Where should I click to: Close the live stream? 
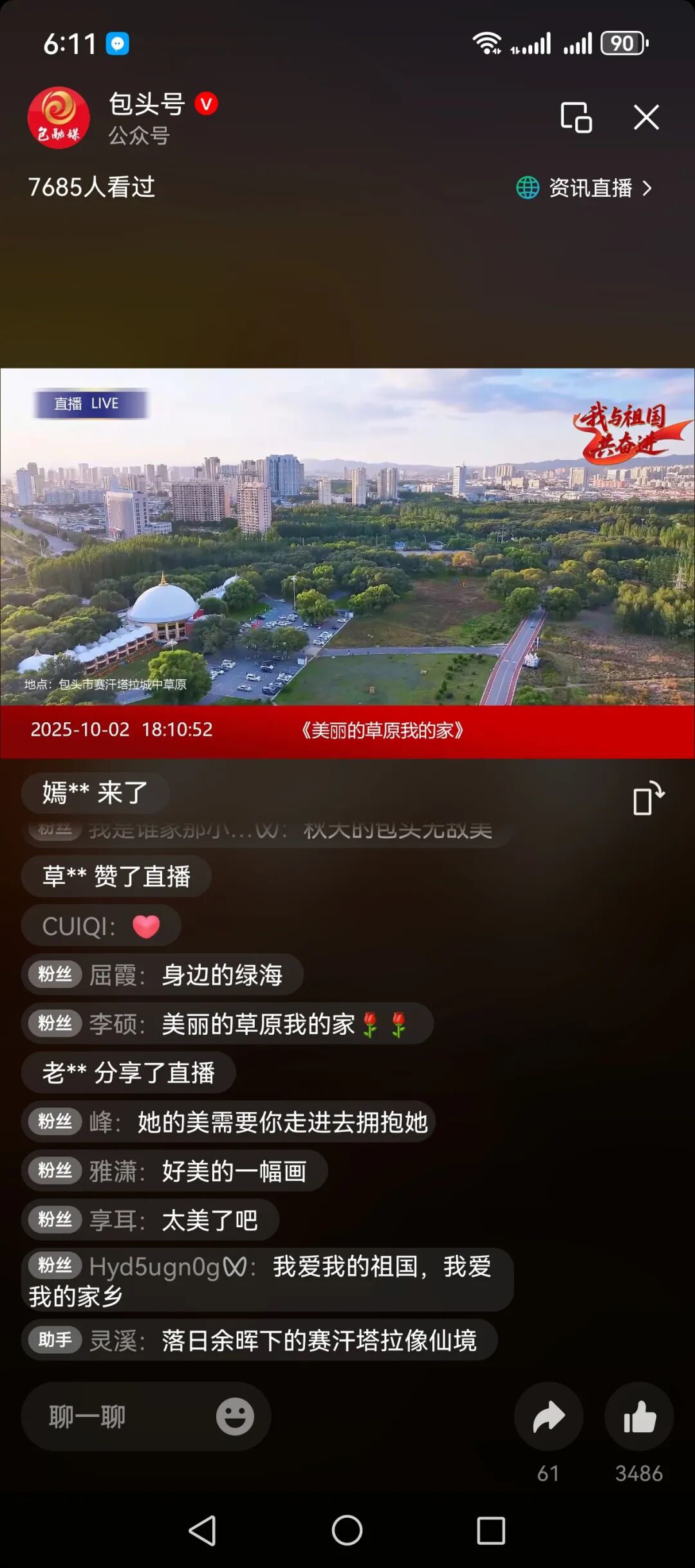click(646, 118)
